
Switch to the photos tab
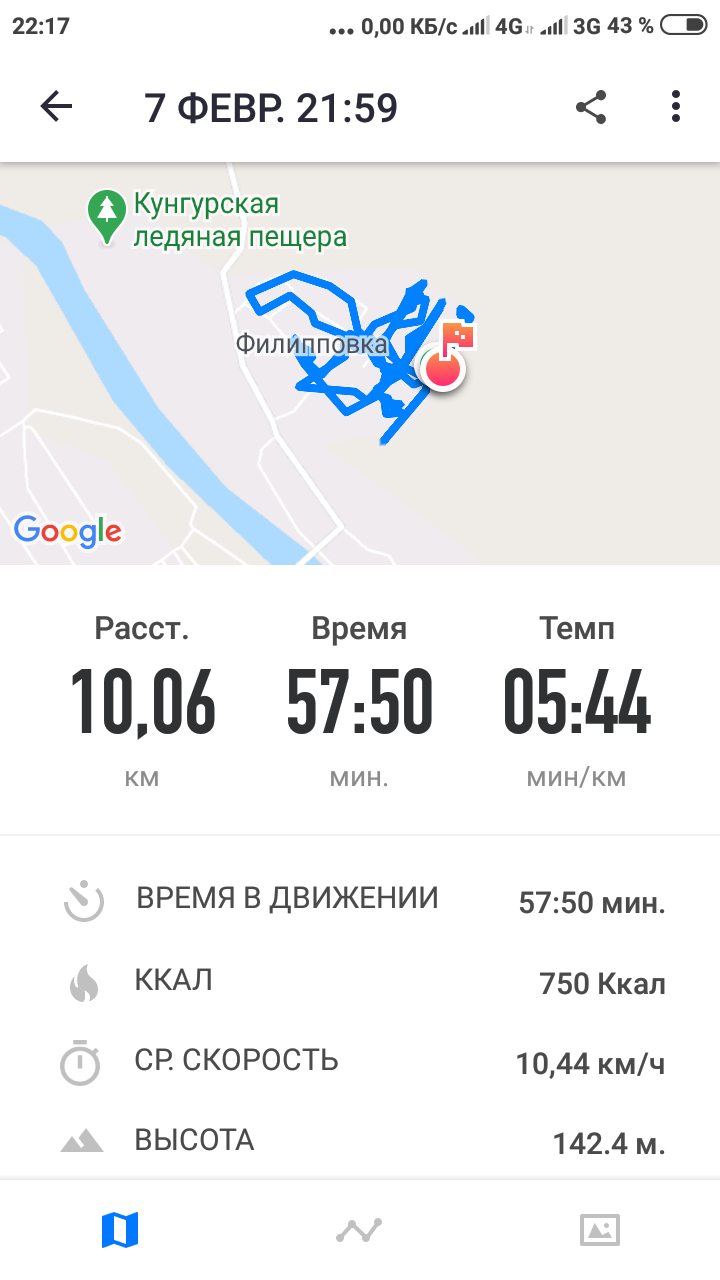coord(600,1229)
